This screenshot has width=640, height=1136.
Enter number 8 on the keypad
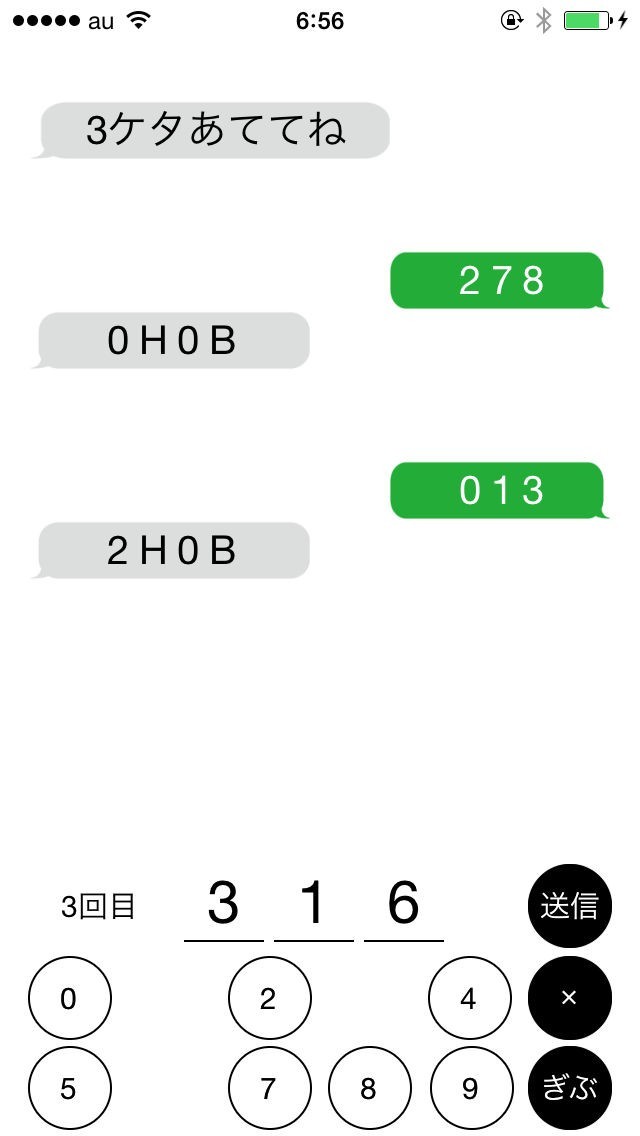pos(369,1088)
